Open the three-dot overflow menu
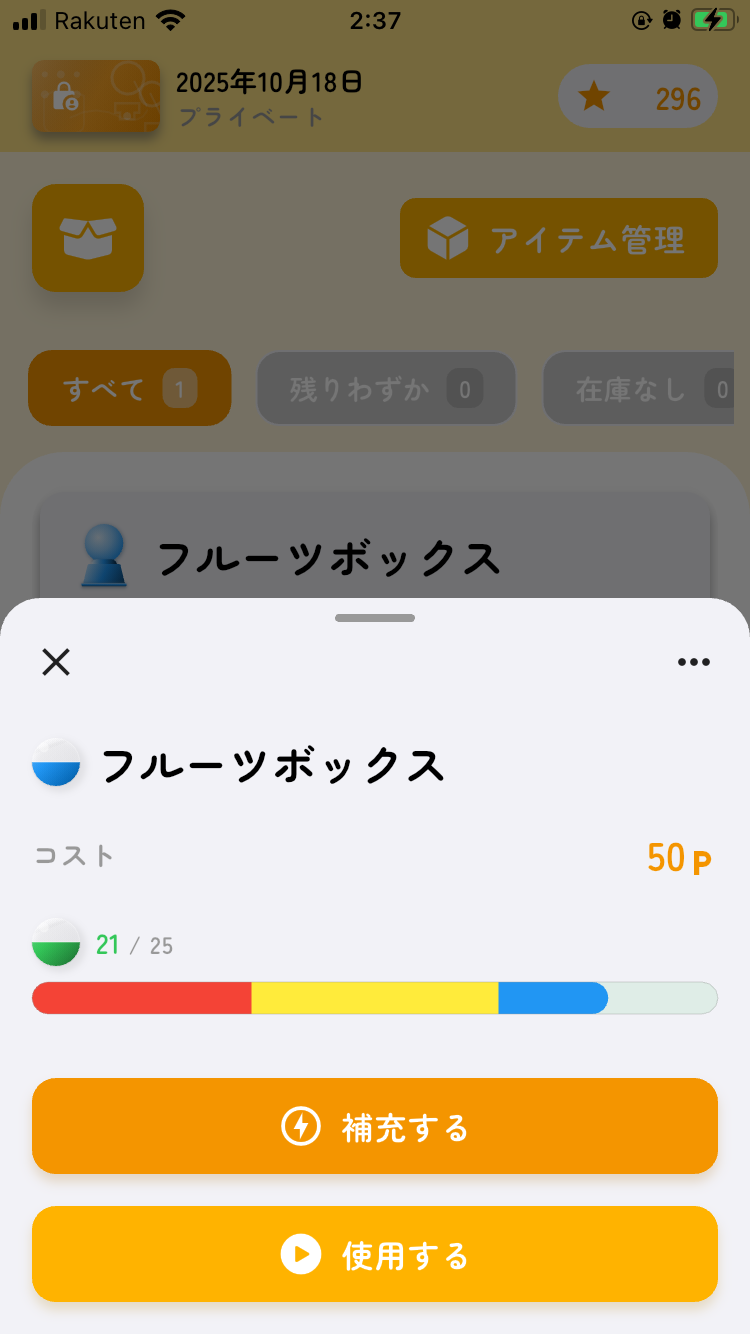The width and height of the screenshot is (750, 1334). click(693, 662)
